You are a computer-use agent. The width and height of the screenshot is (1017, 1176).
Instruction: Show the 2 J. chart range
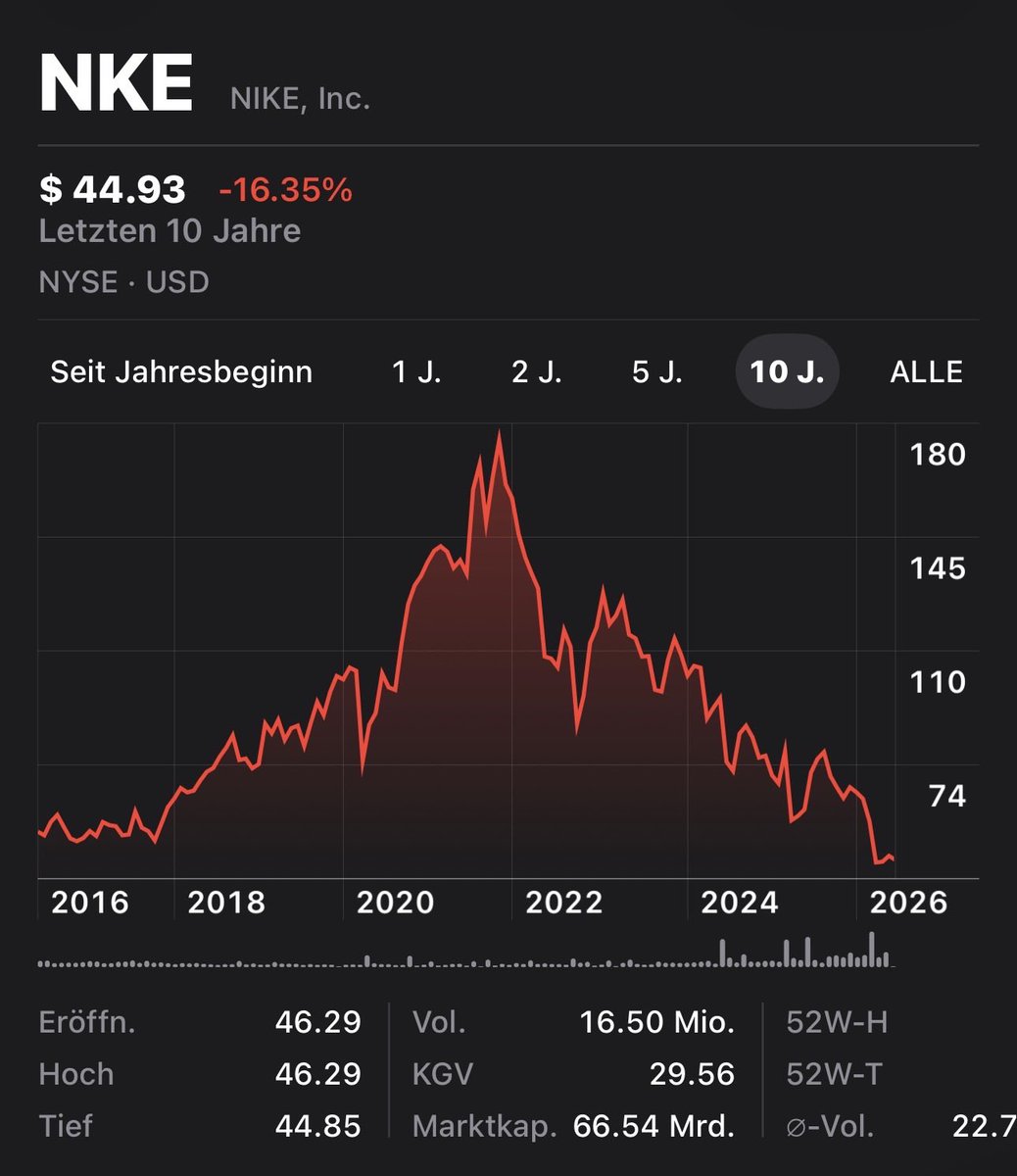point(536,372)
